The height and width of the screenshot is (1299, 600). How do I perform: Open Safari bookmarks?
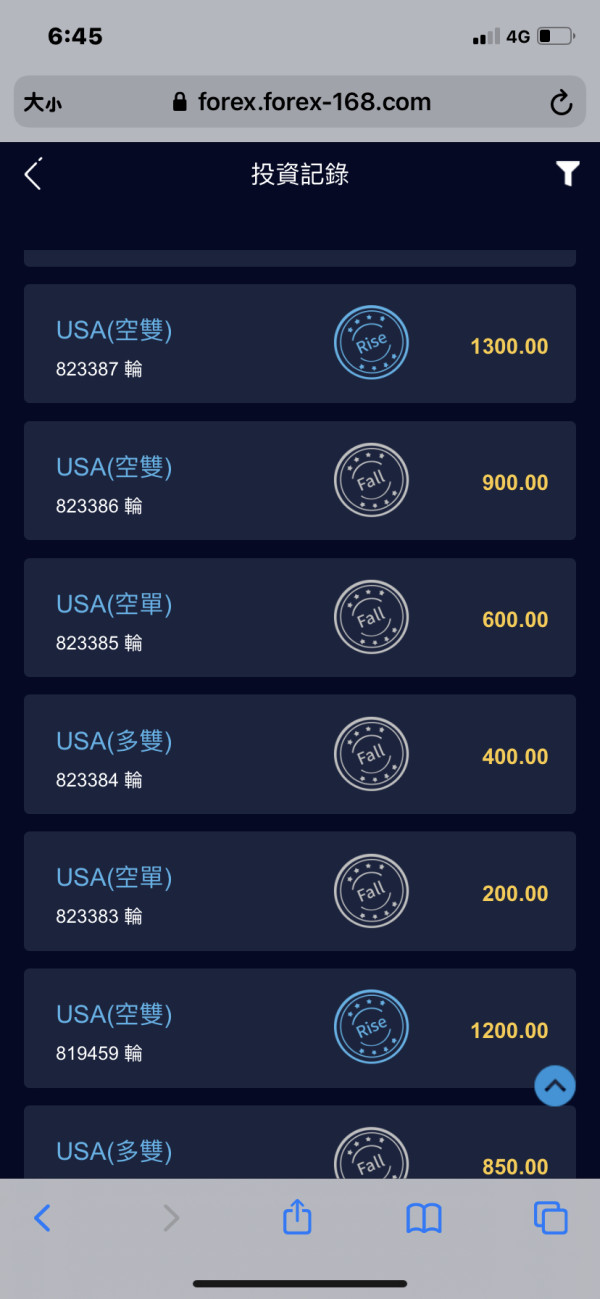coord(424,1218)
